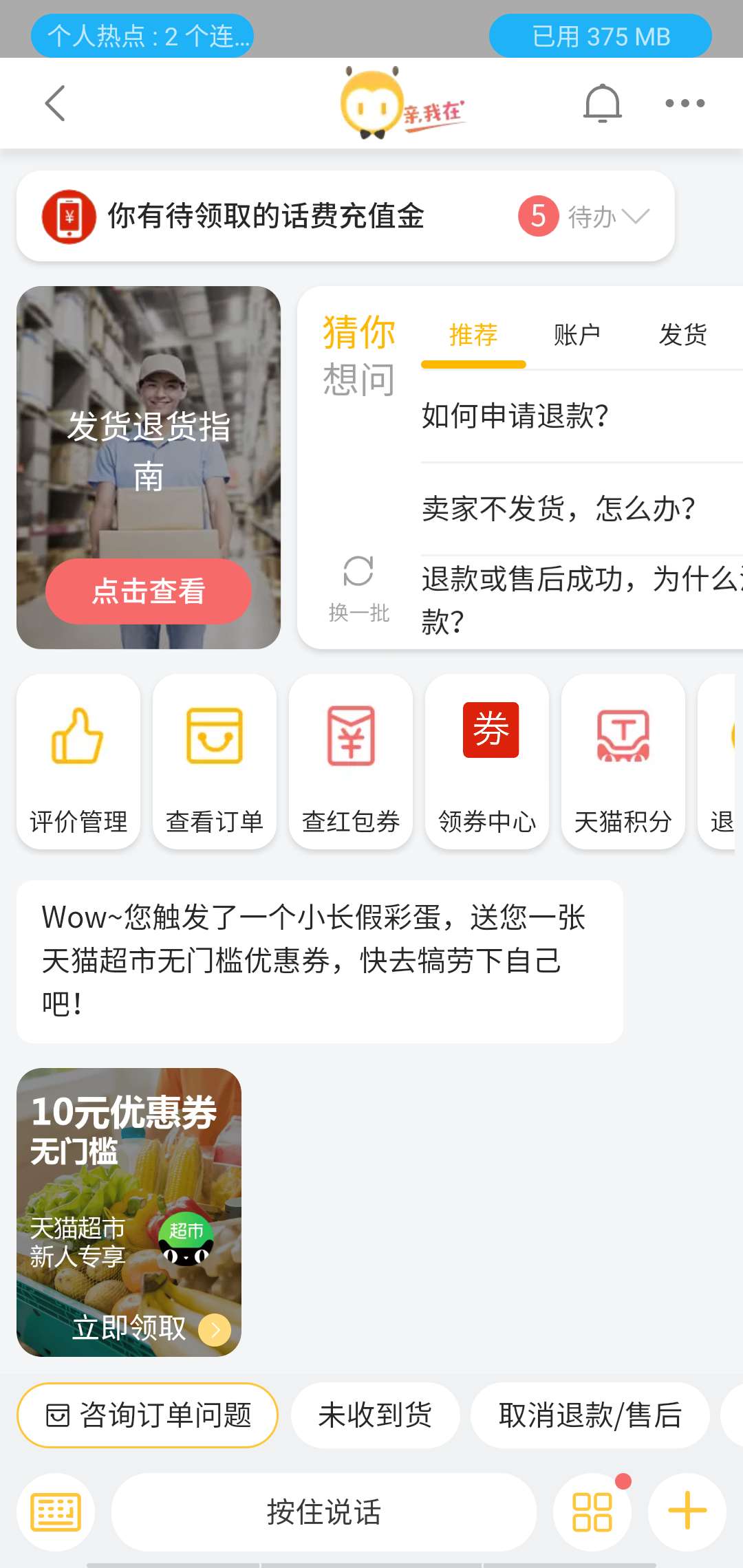Viewport: 743px width, 1568px height.
Task: Open 评价管理 shortcut
Action: [x=78, y=761]
